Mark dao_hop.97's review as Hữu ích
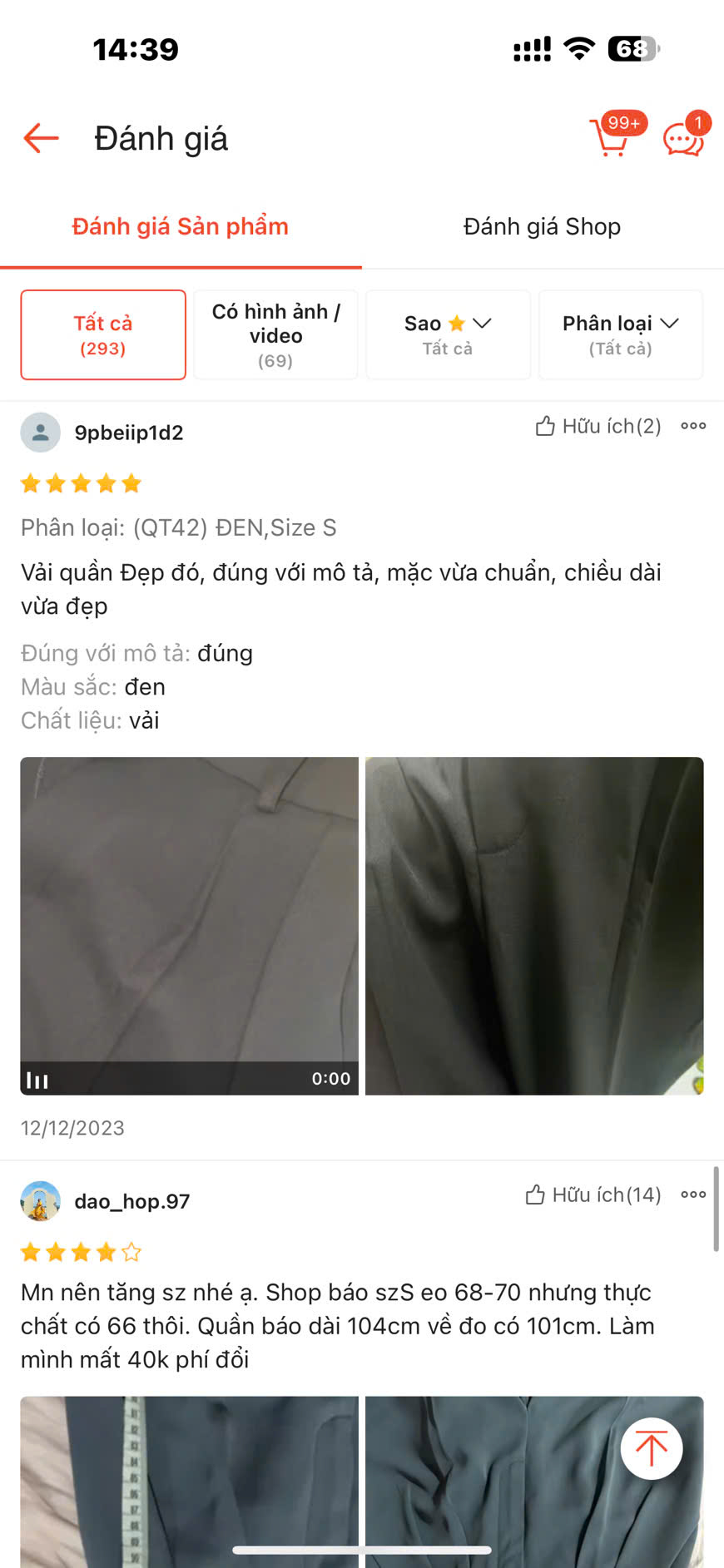 point(593,1195)
